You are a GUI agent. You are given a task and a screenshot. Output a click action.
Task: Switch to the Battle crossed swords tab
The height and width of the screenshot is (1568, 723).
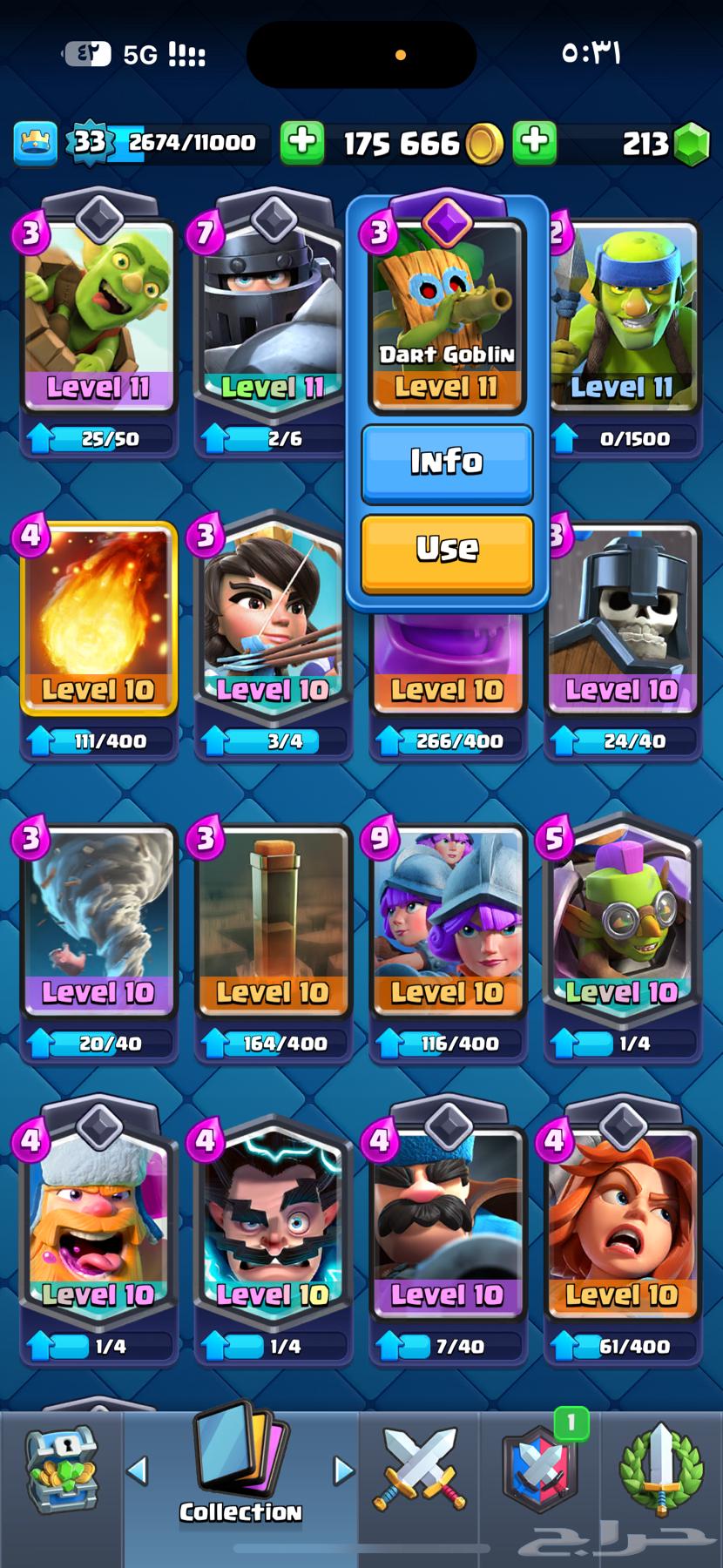(x=419, y=1472)
